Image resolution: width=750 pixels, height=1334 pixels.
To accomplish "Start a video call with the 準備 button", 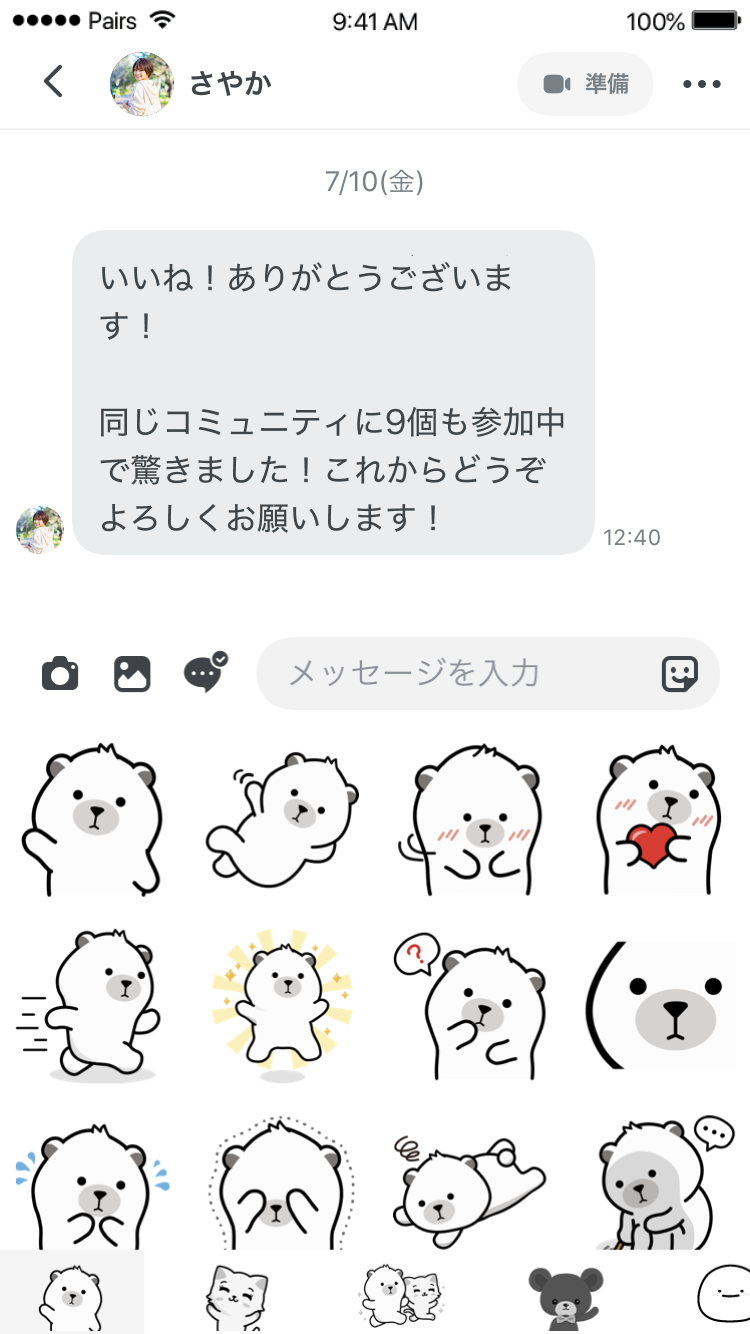I will click(x=585, y=84).
